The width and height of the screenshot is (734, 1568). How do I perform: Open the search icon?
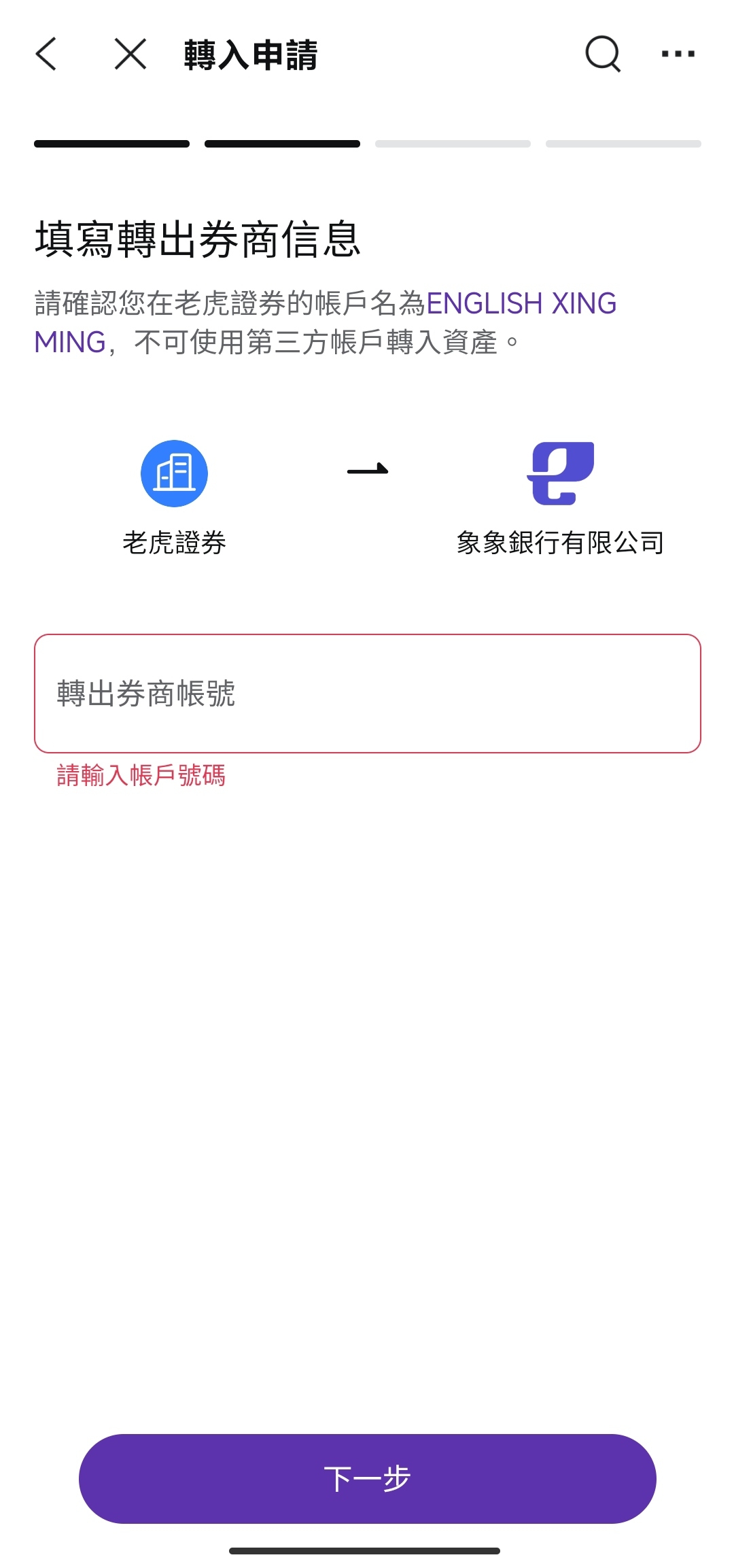coord(602,54)
